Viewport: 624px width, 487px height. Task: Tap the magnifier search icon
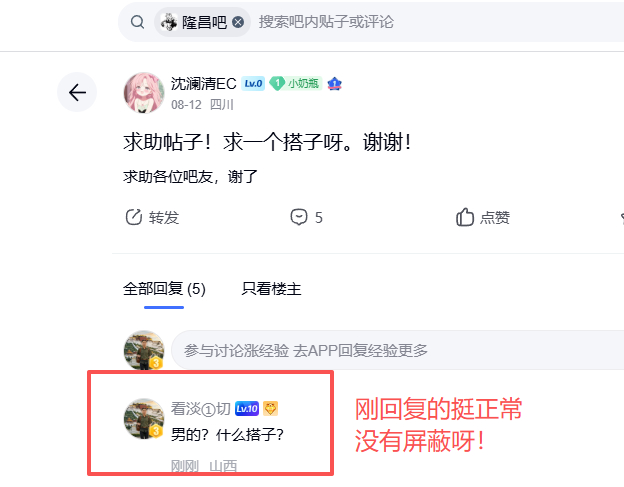pyautogui.click(x=137, y=22)
